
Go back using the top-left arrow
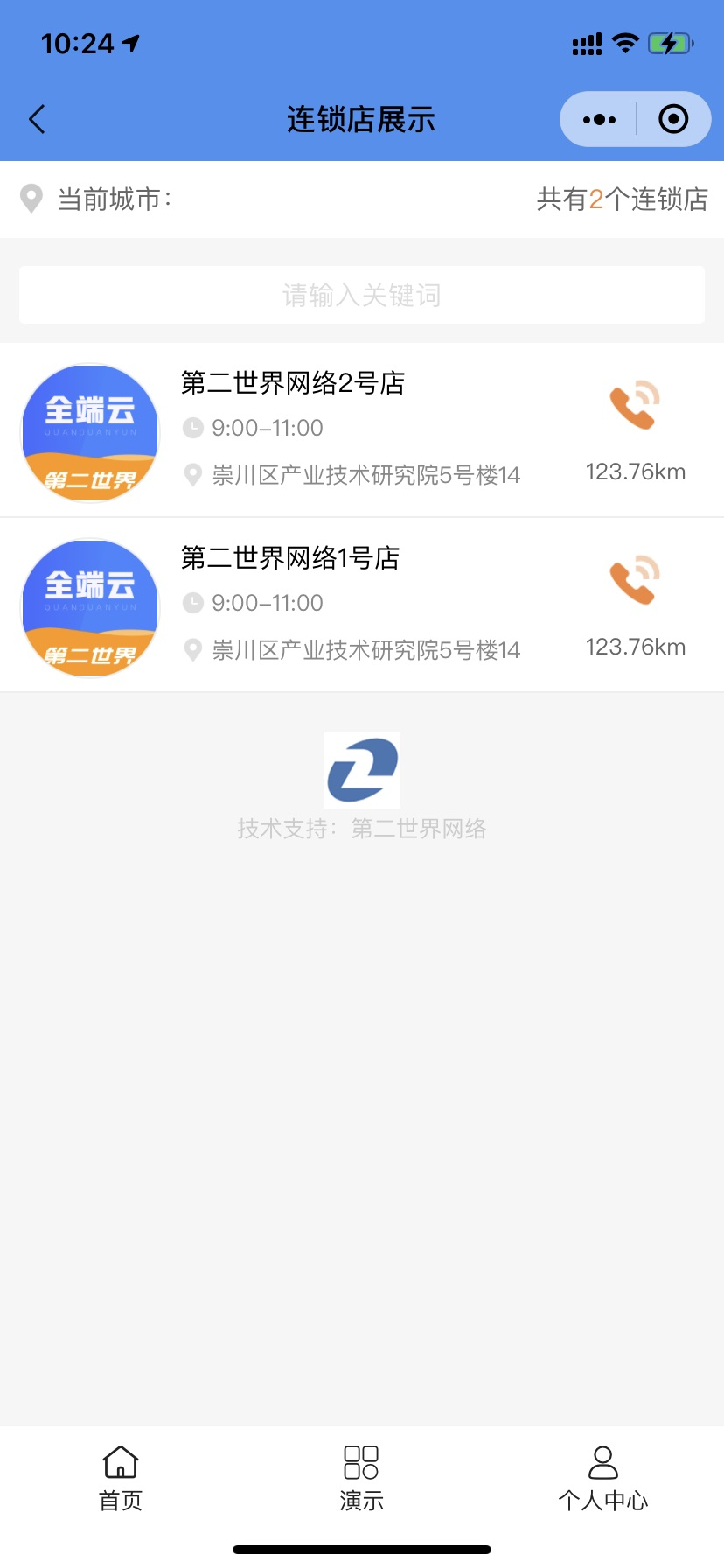(37, 119)
